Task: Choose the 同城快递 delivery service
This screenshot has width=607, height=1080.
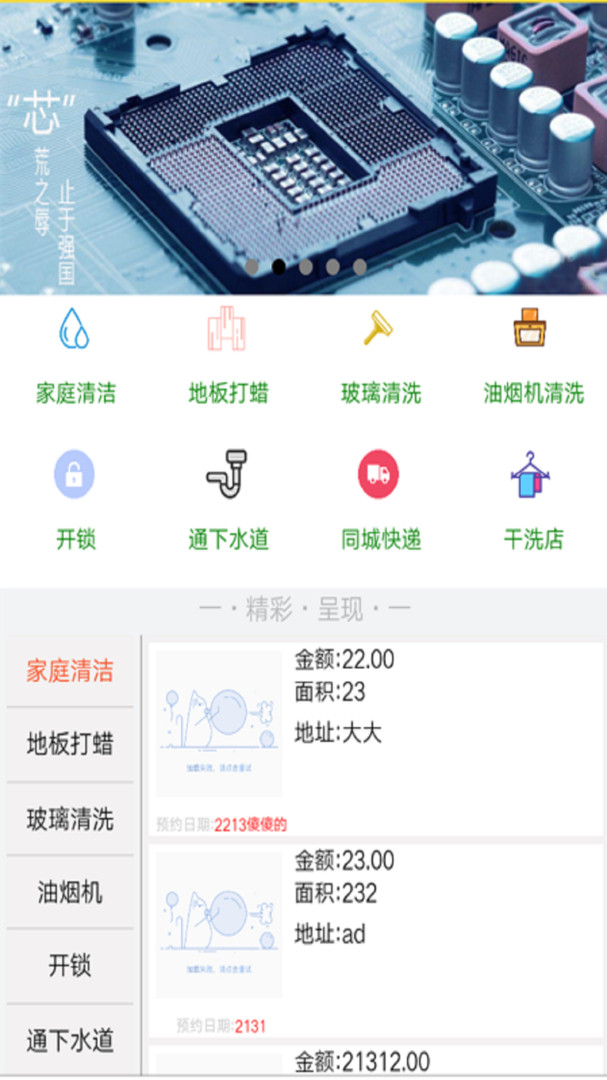Action: click(x=380, y=500)
